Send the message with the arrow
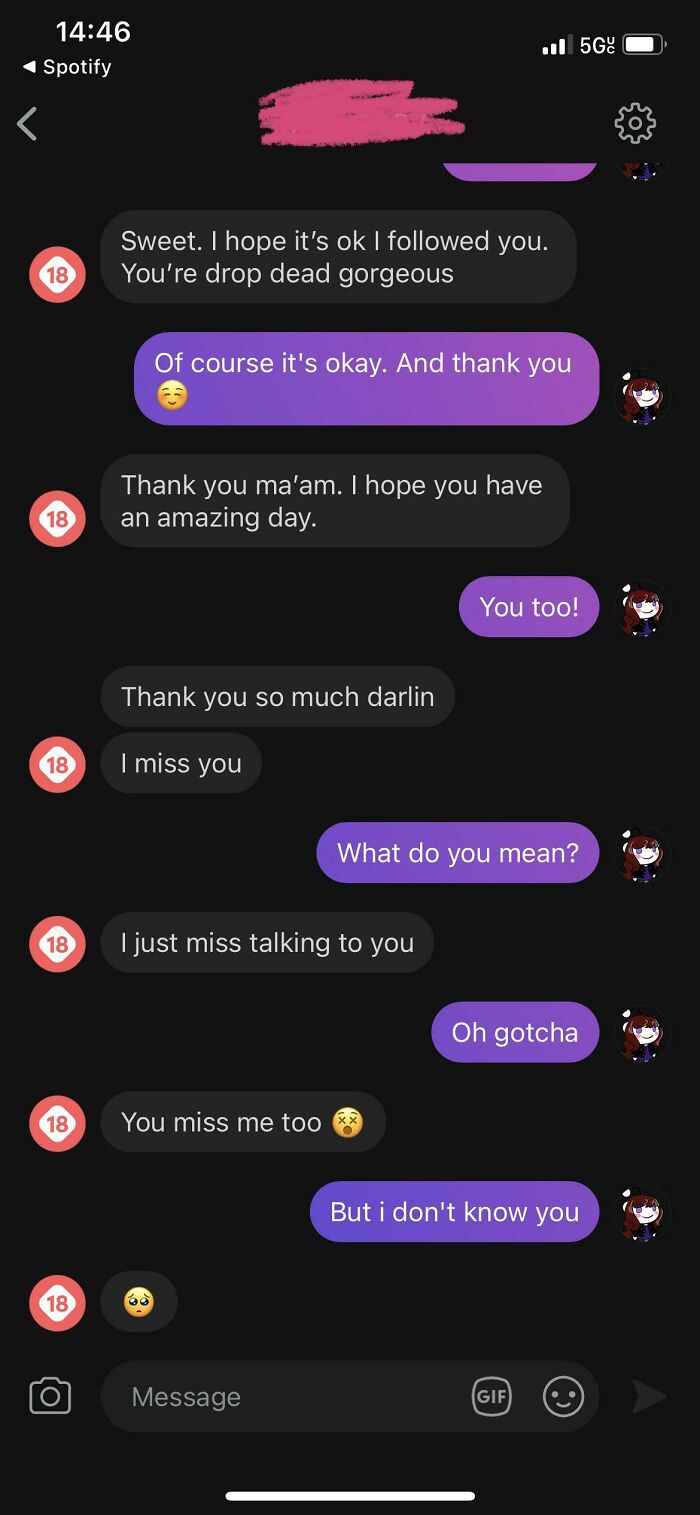This screenshot has height=1515, width=700. 649,1396
